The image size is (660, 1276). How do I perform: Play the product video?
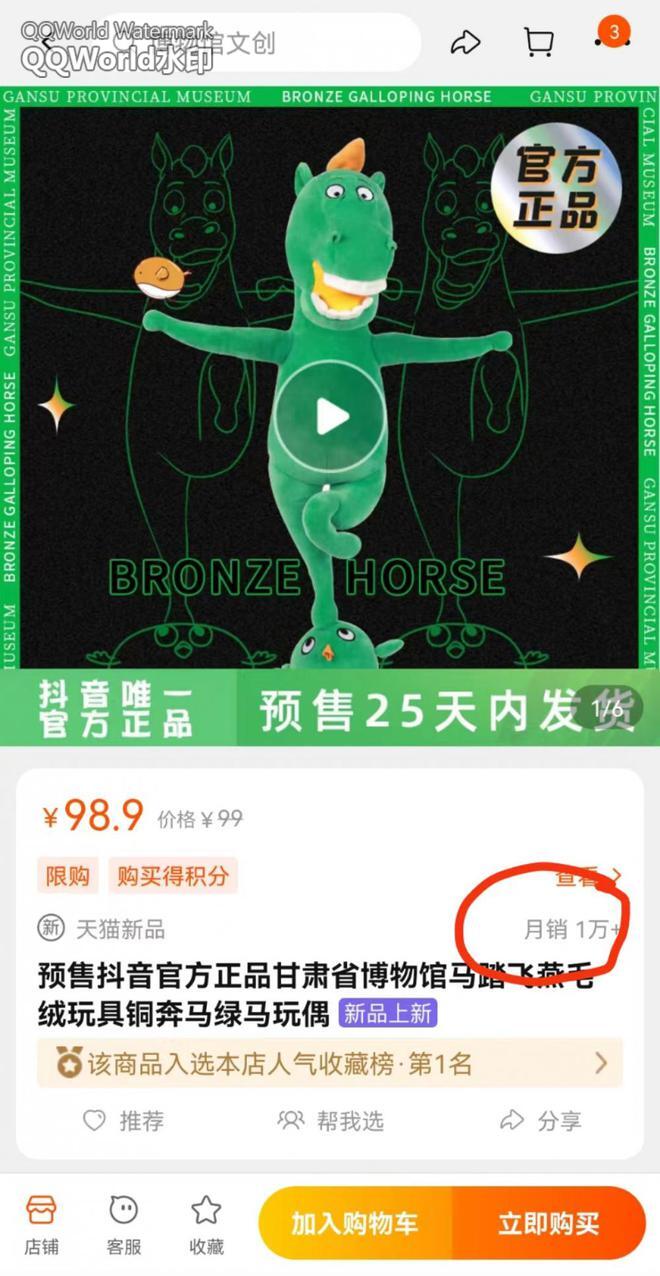[x=330, y=417]
